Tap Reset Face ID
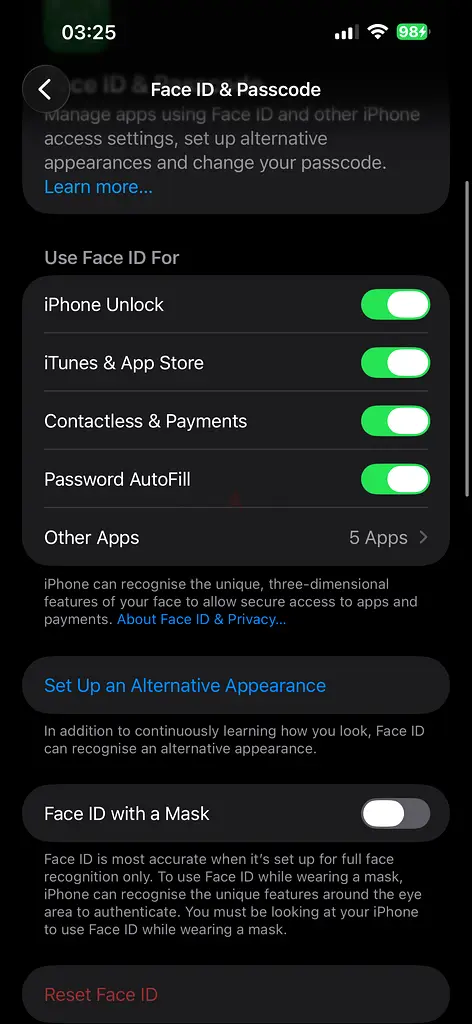 [236, 995]
